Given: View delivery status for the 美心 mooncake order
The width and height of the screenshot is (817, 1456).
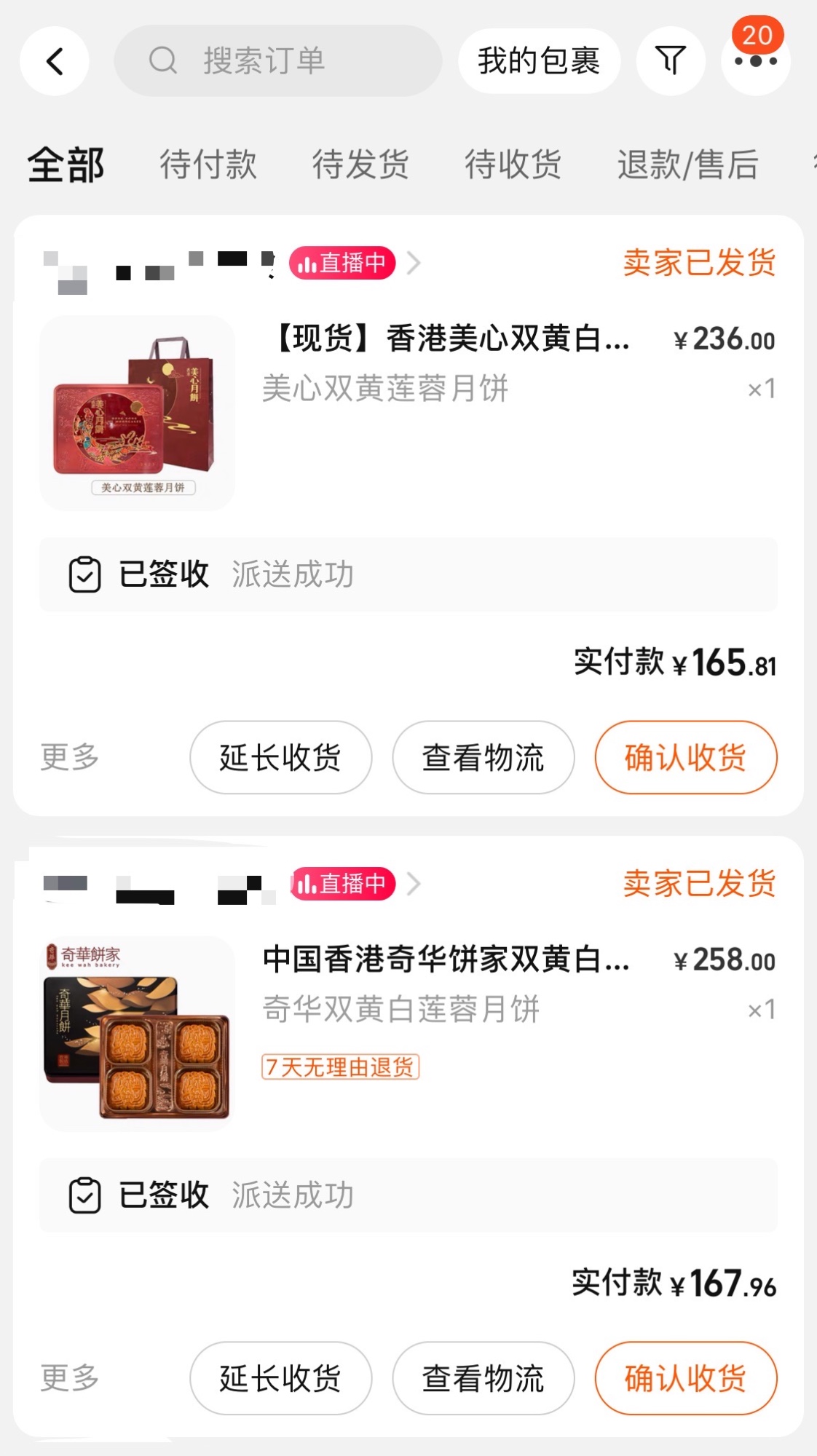Looking at the screenshot, I should coord(408,574).
